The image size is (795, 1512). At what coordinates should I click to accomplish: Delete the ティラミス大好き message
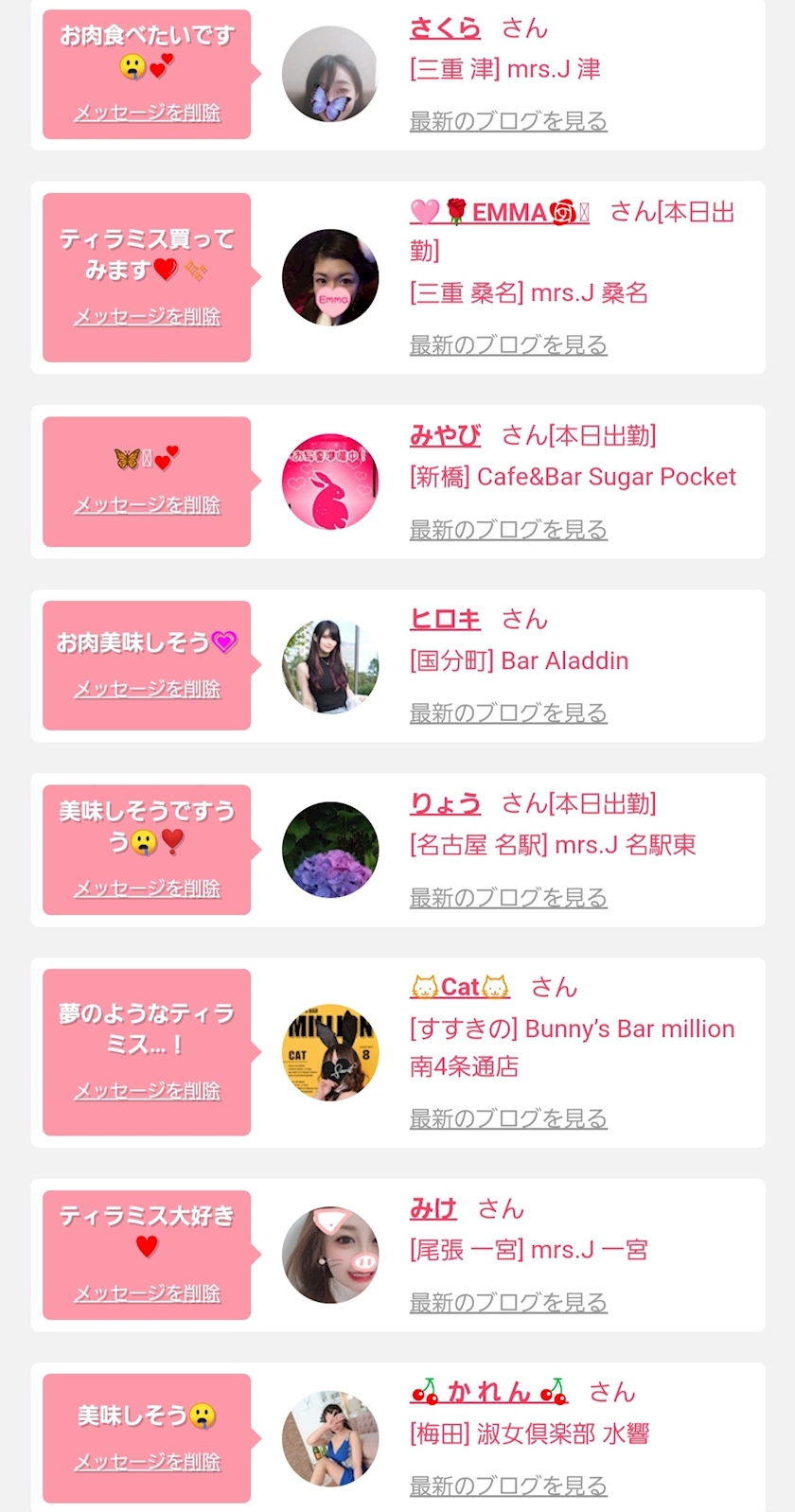coord(147,1293)
